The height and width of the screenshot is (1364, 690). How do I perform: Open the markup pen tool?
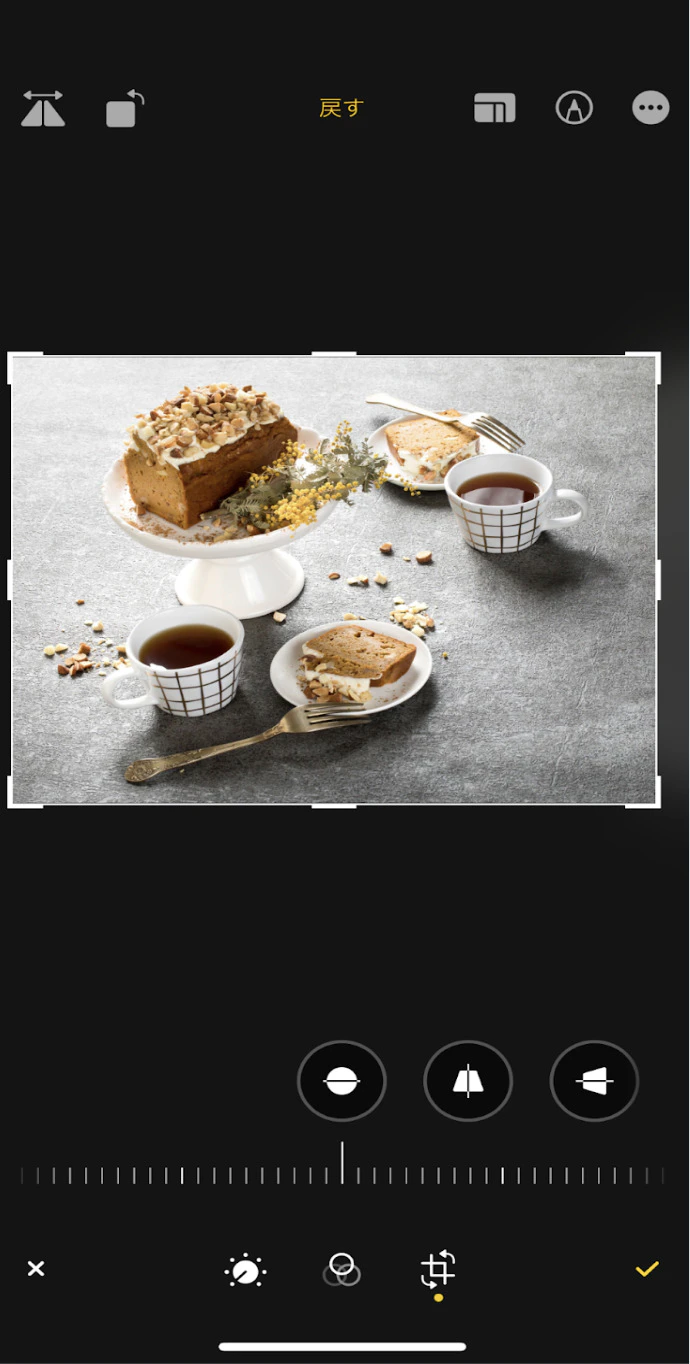click(574, 108)
